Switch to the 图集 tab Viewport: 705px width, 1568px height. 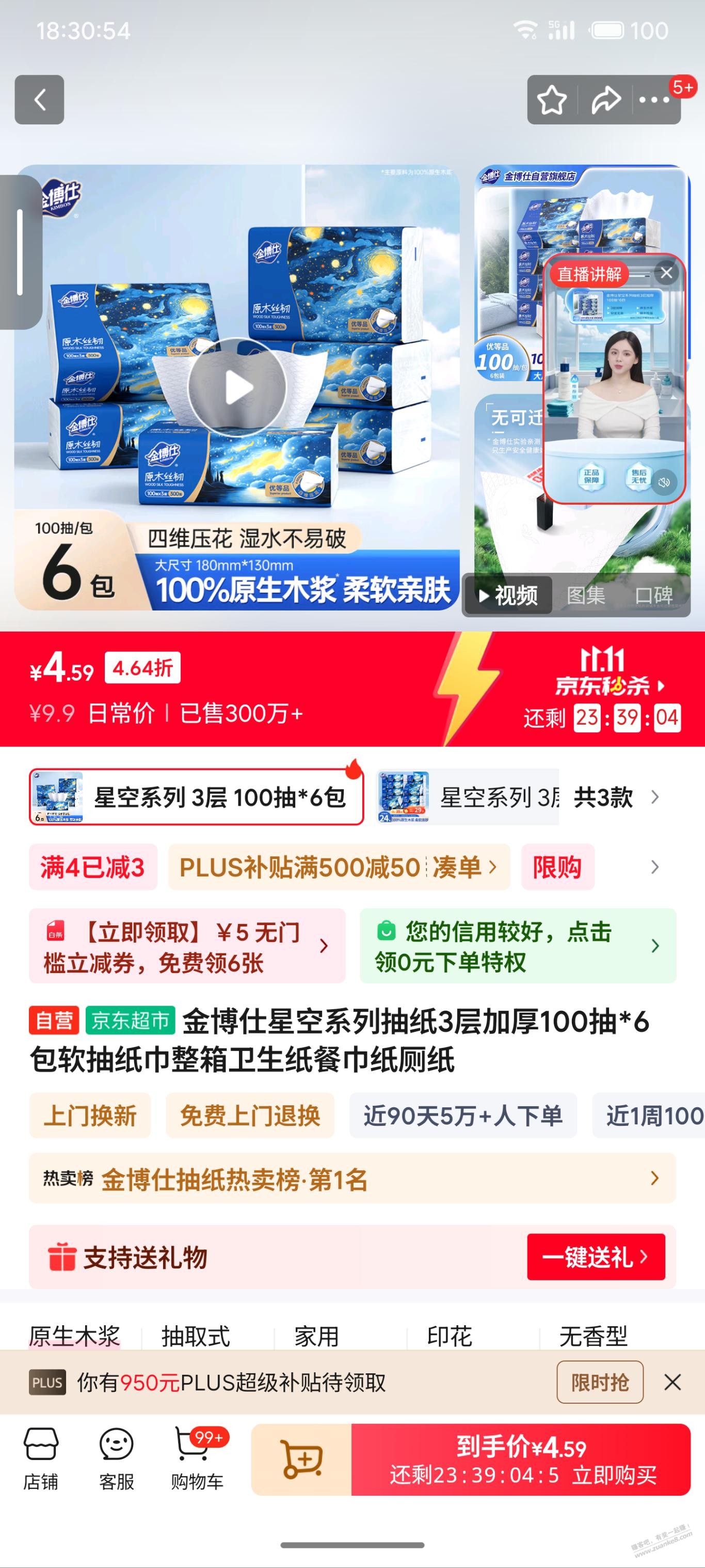pos(585,594)
